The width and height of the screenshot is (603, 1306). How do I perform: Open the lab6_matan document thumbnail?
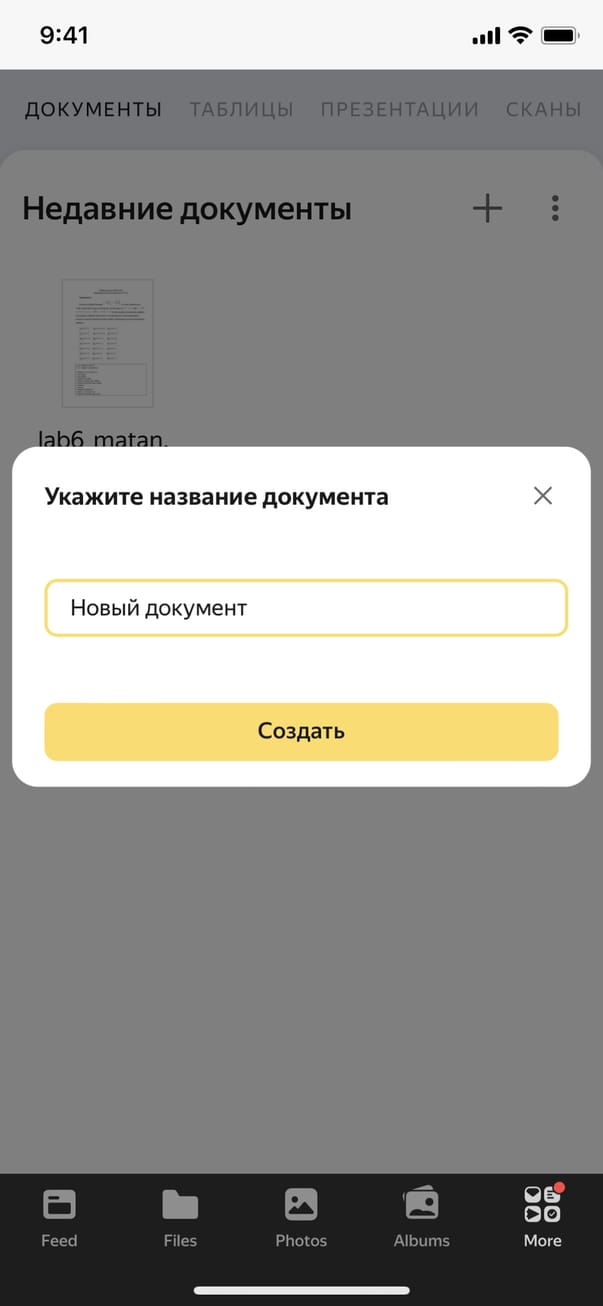coord(107,343)
